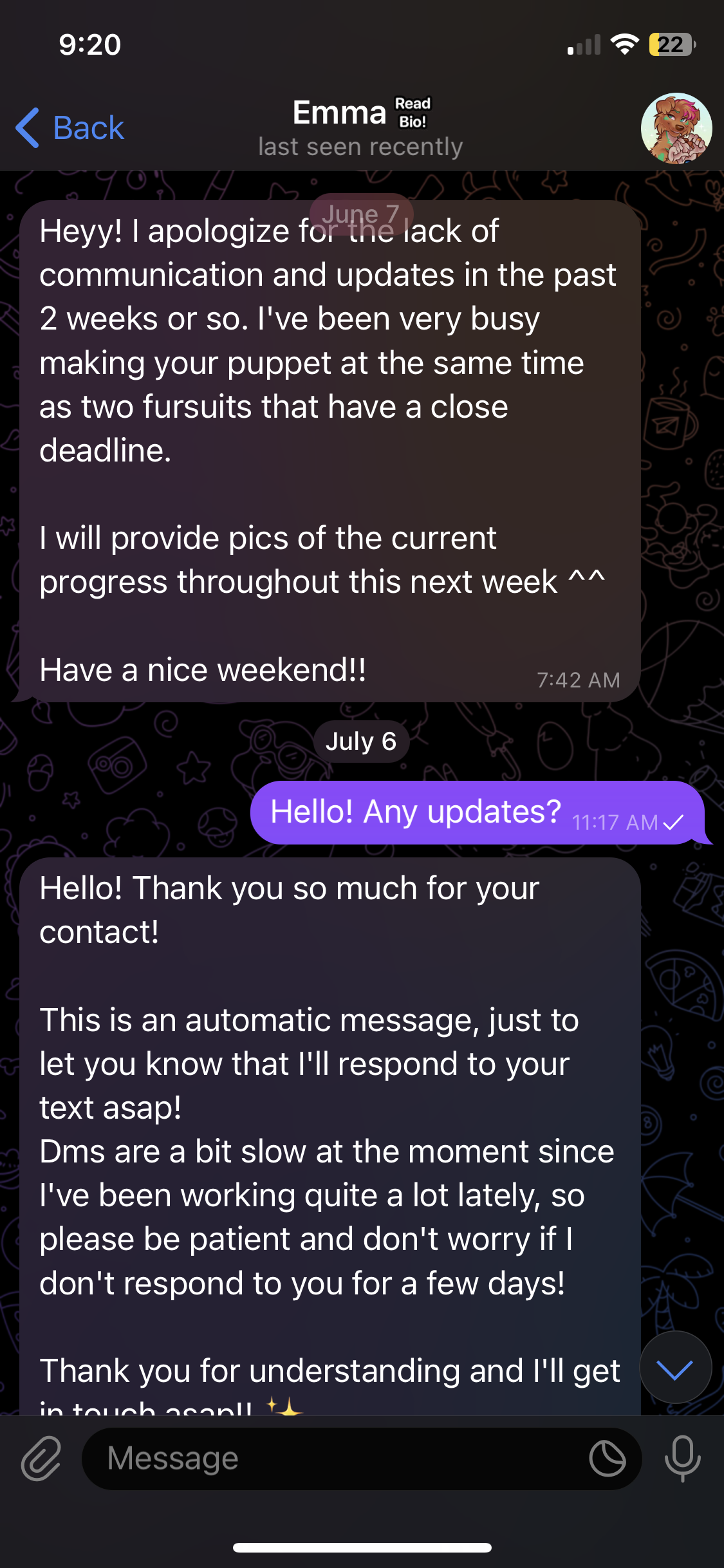Open Emma's chat info from the header
The height and width of the screenshot is (1568, 724).
pyautogui.click(x=360, y=128)
